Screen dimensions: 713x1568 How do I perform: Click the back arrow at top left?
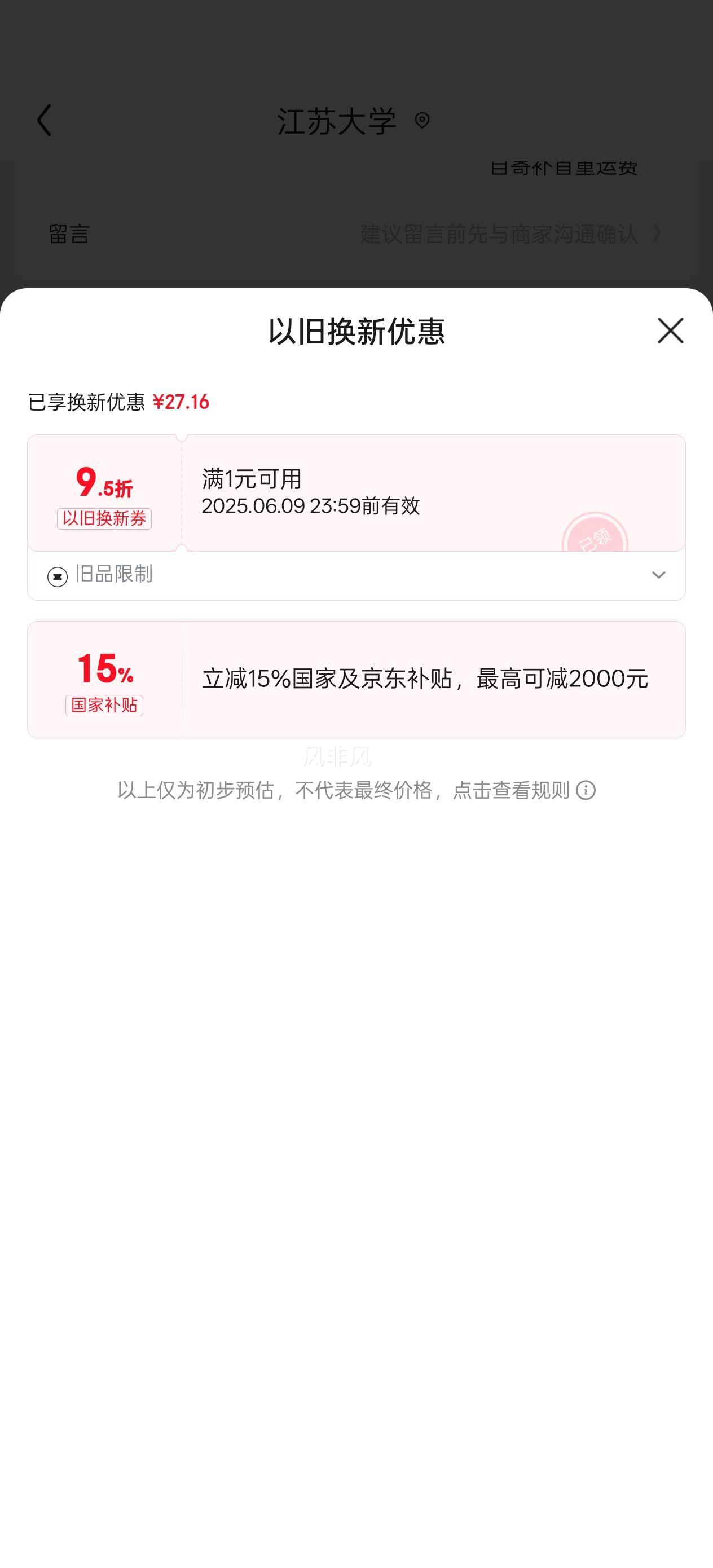click(43, 120)
